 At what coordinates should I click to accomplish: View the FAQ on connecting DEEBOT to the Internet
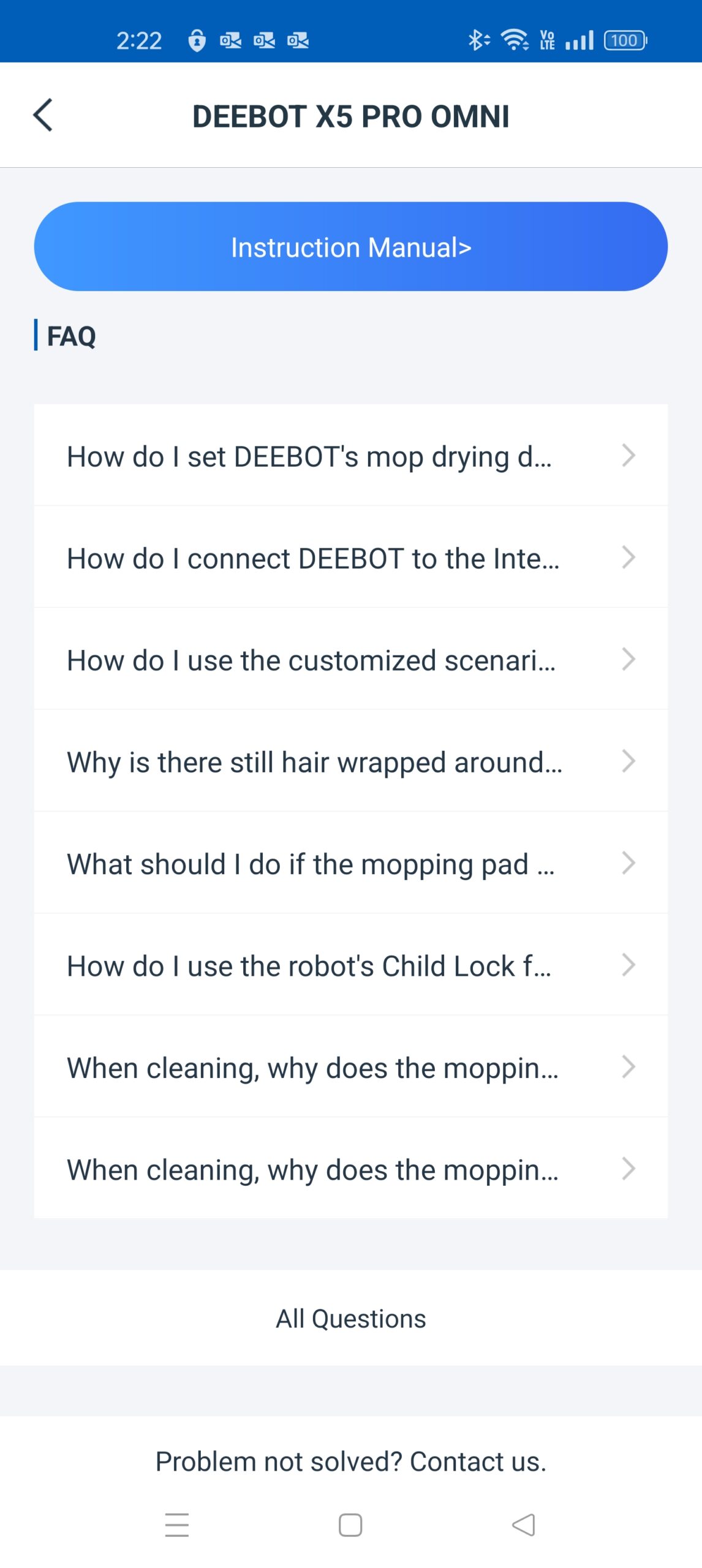(350, 558)
